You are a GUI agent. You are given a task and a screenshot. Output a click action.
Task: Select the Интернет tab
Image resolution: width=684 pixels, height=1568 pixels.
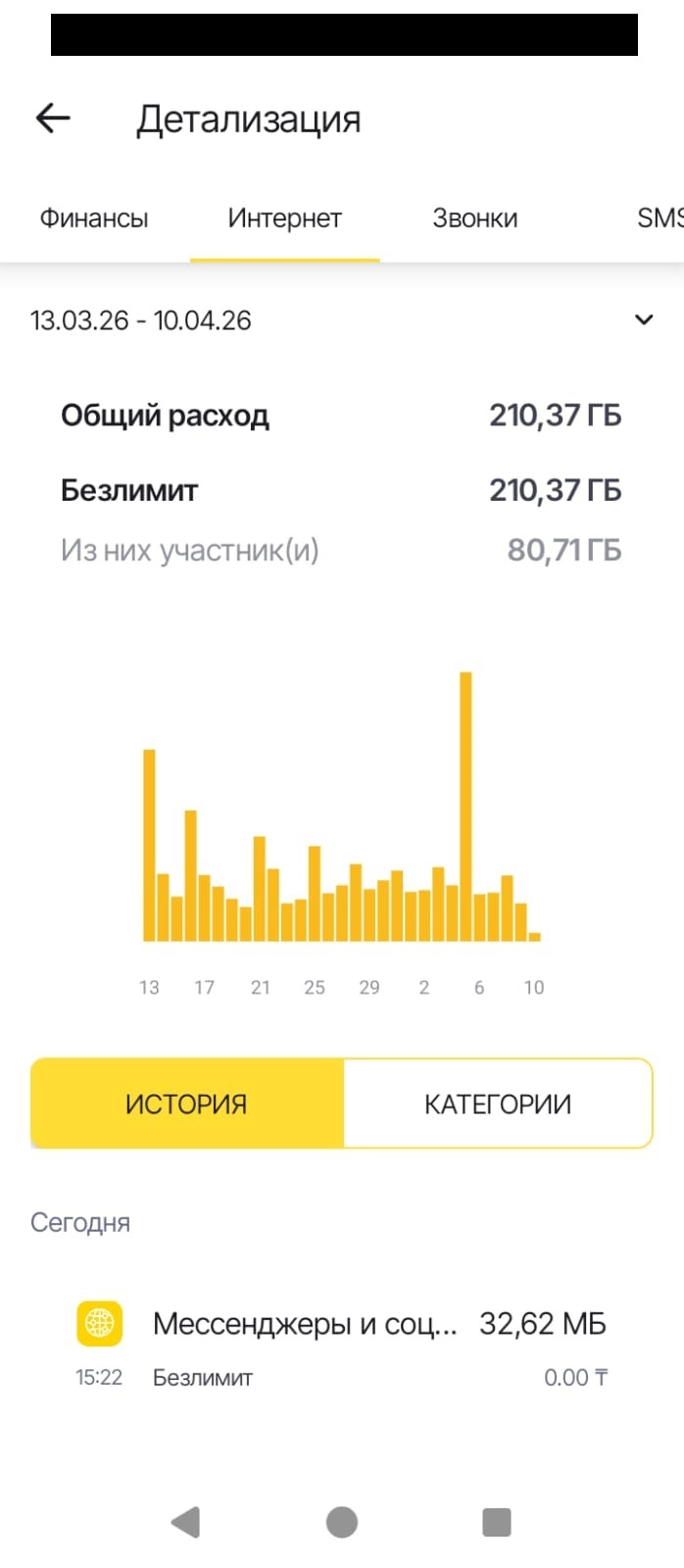(x=284, y=218)
